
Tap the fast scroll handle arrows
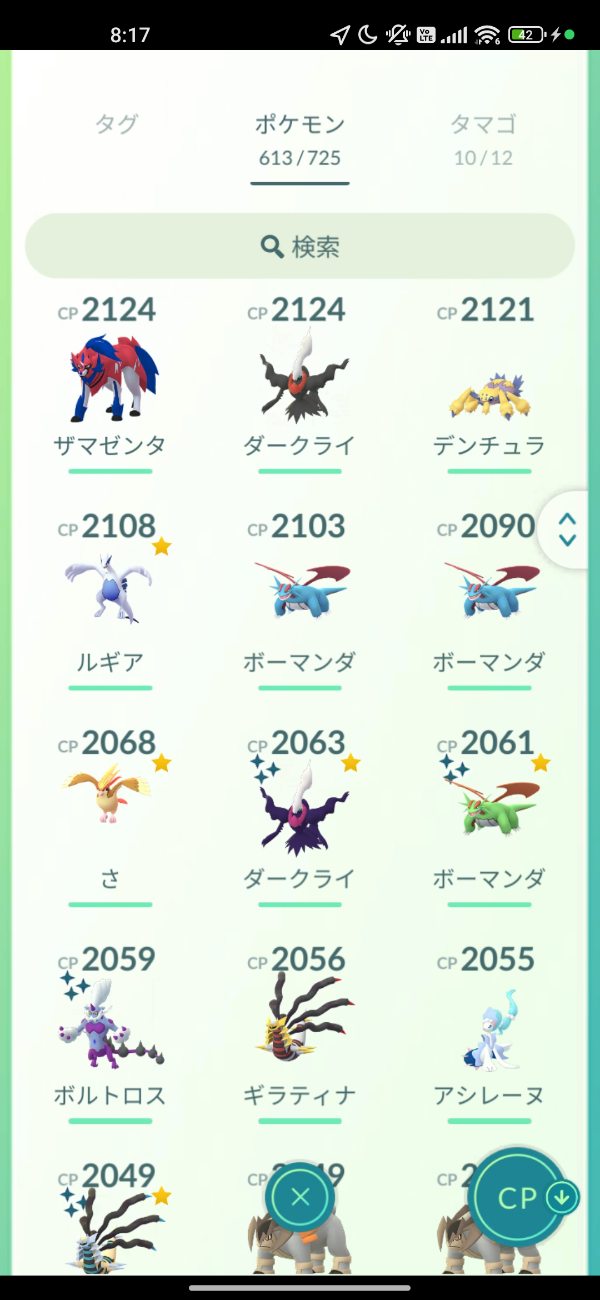click(x=567, y=530)
